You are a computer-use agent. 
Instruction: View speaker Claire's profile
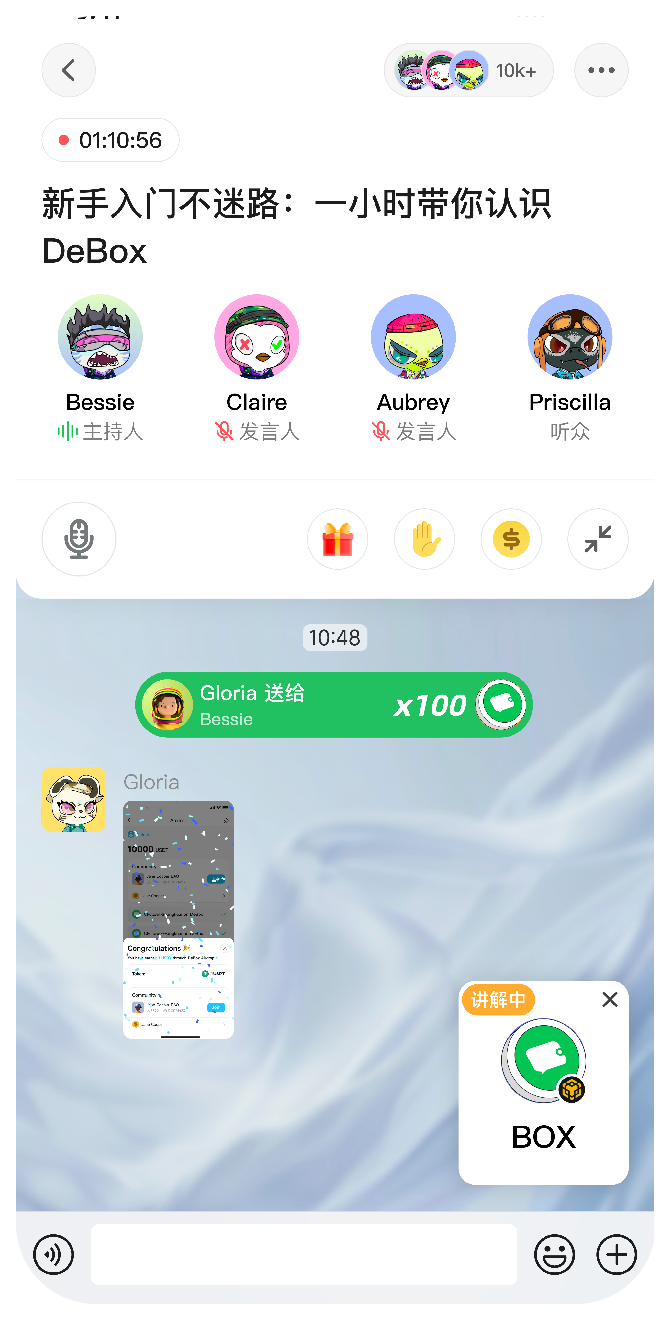point(257,337)
